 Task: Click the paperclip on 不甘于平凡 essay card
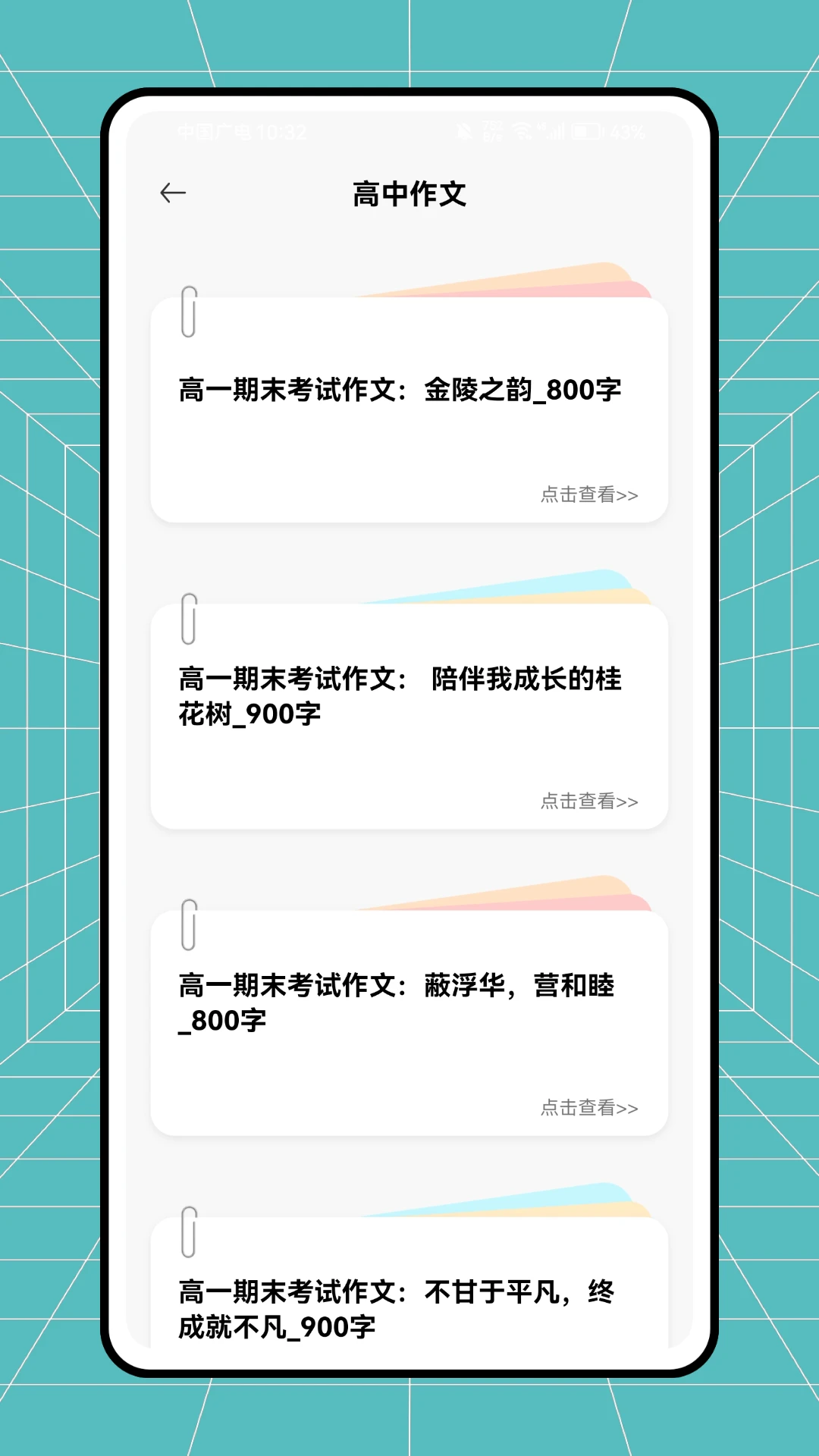pyautogui.click(x=190, y=1234)
